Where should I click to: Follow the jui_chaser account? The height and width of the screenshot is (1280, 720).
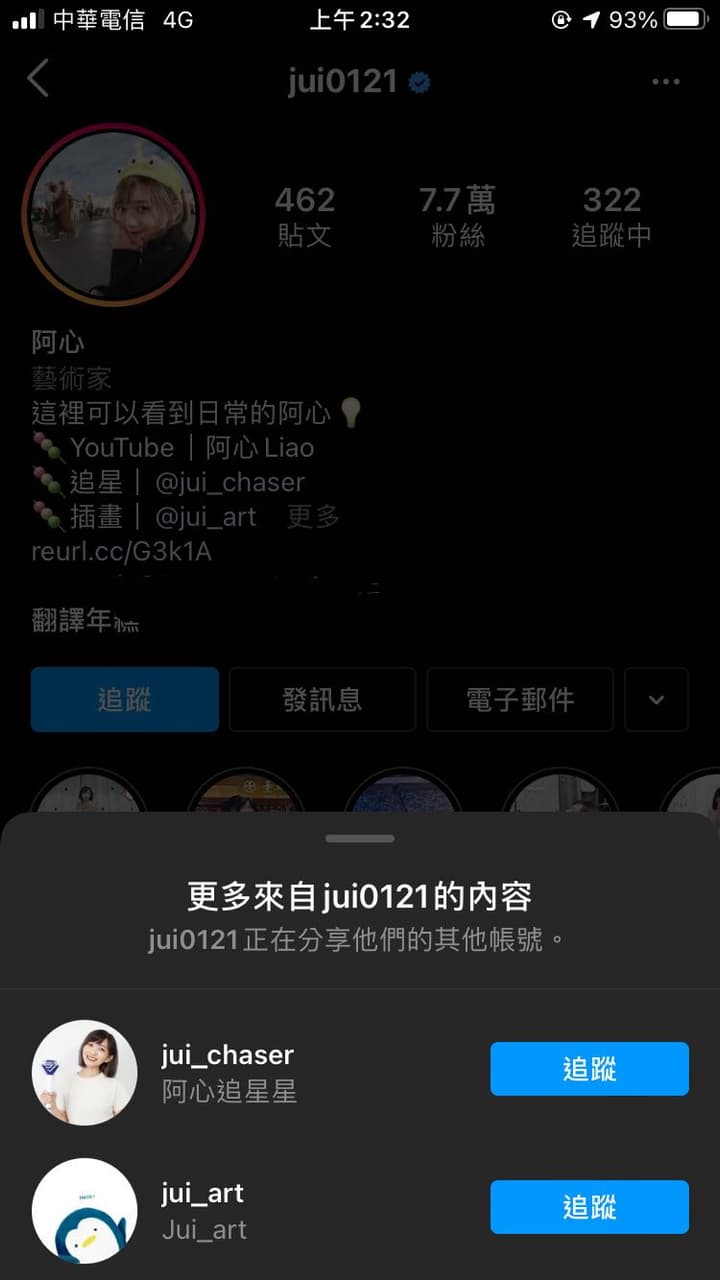coord(589,1069)
